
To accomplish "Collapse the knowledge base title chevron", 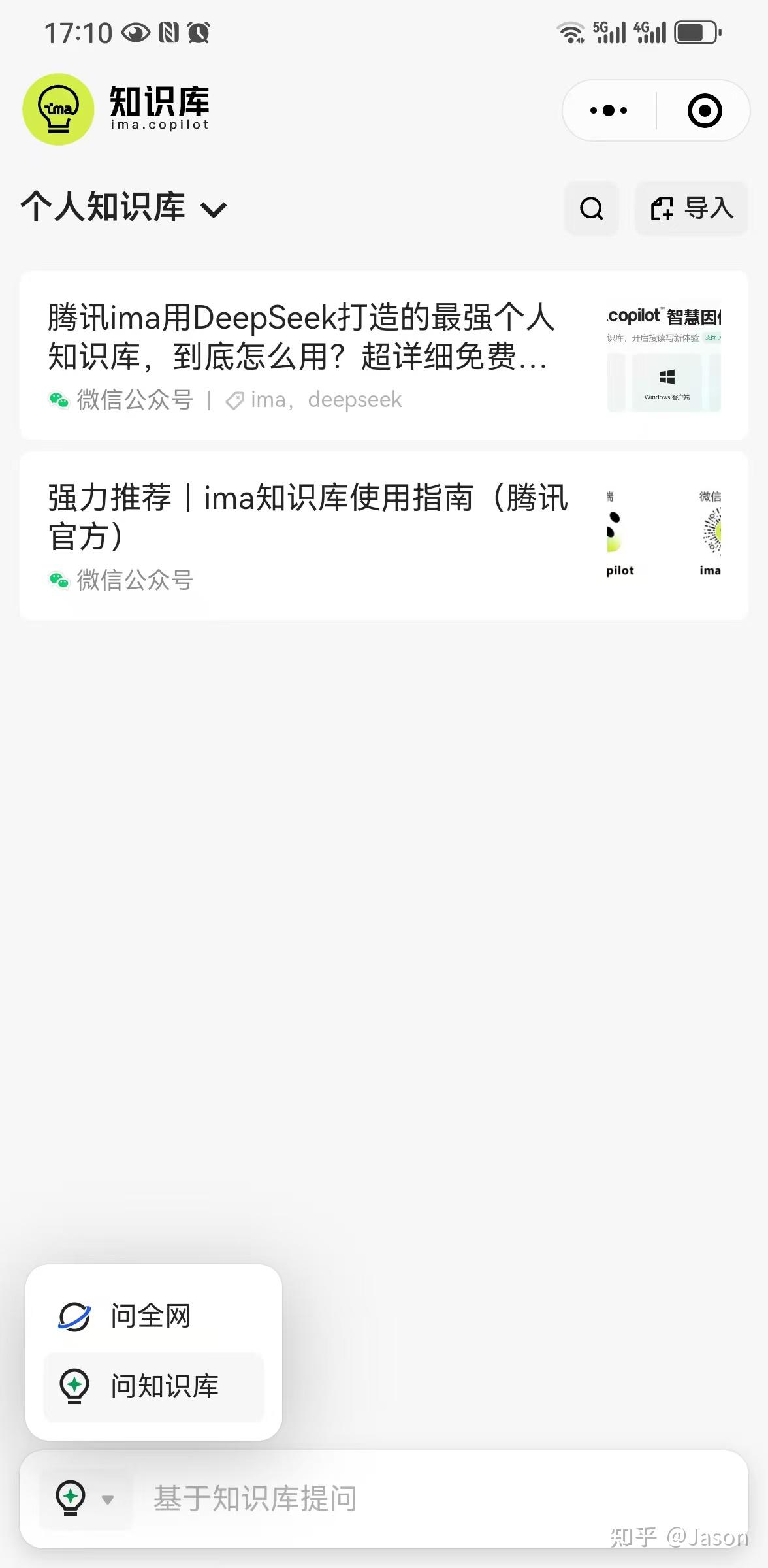I will (x=214, y=209).
